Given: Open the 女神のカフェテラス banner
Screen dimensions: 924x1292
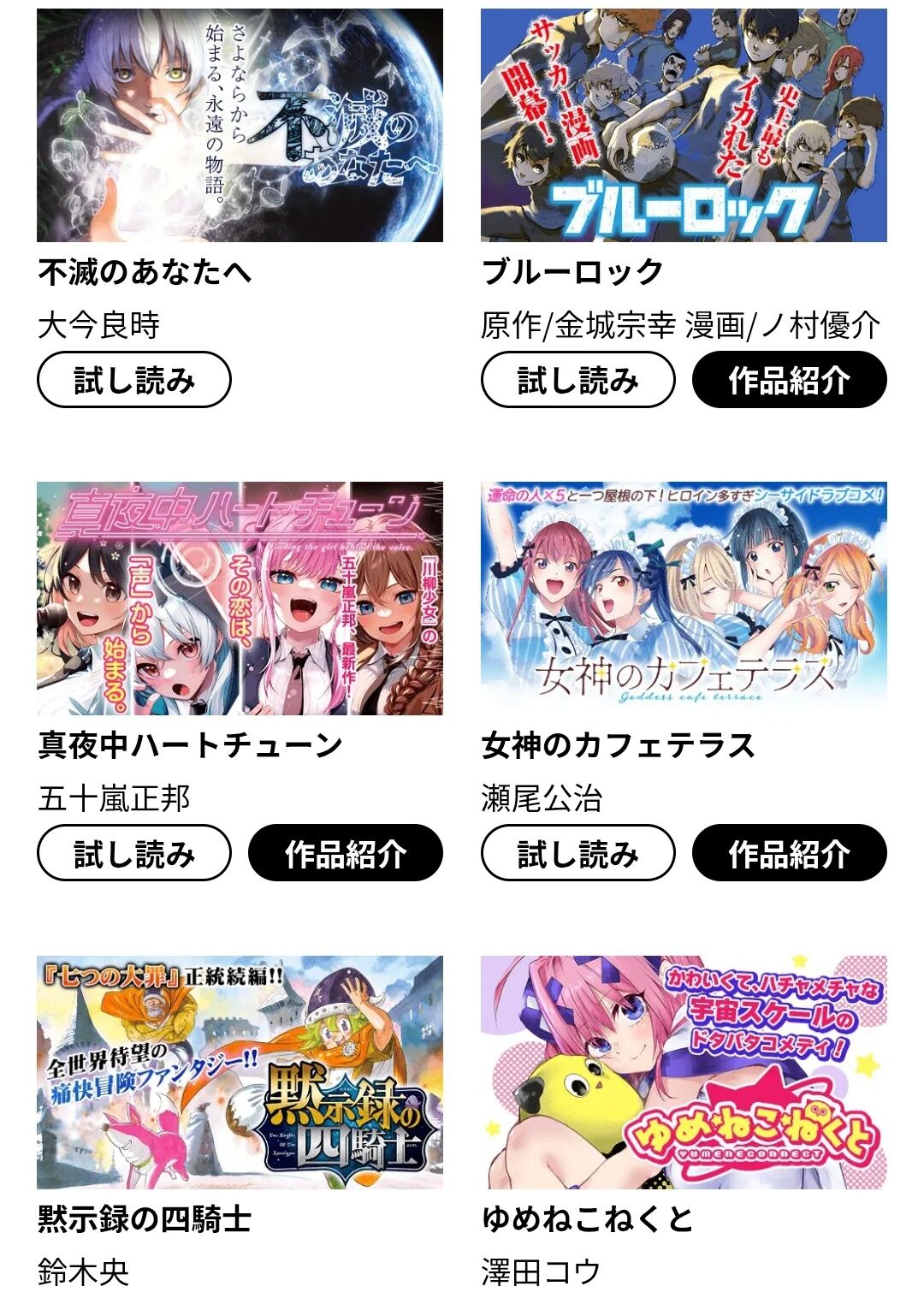Looking at the screenshot, I should coord(684,599).
